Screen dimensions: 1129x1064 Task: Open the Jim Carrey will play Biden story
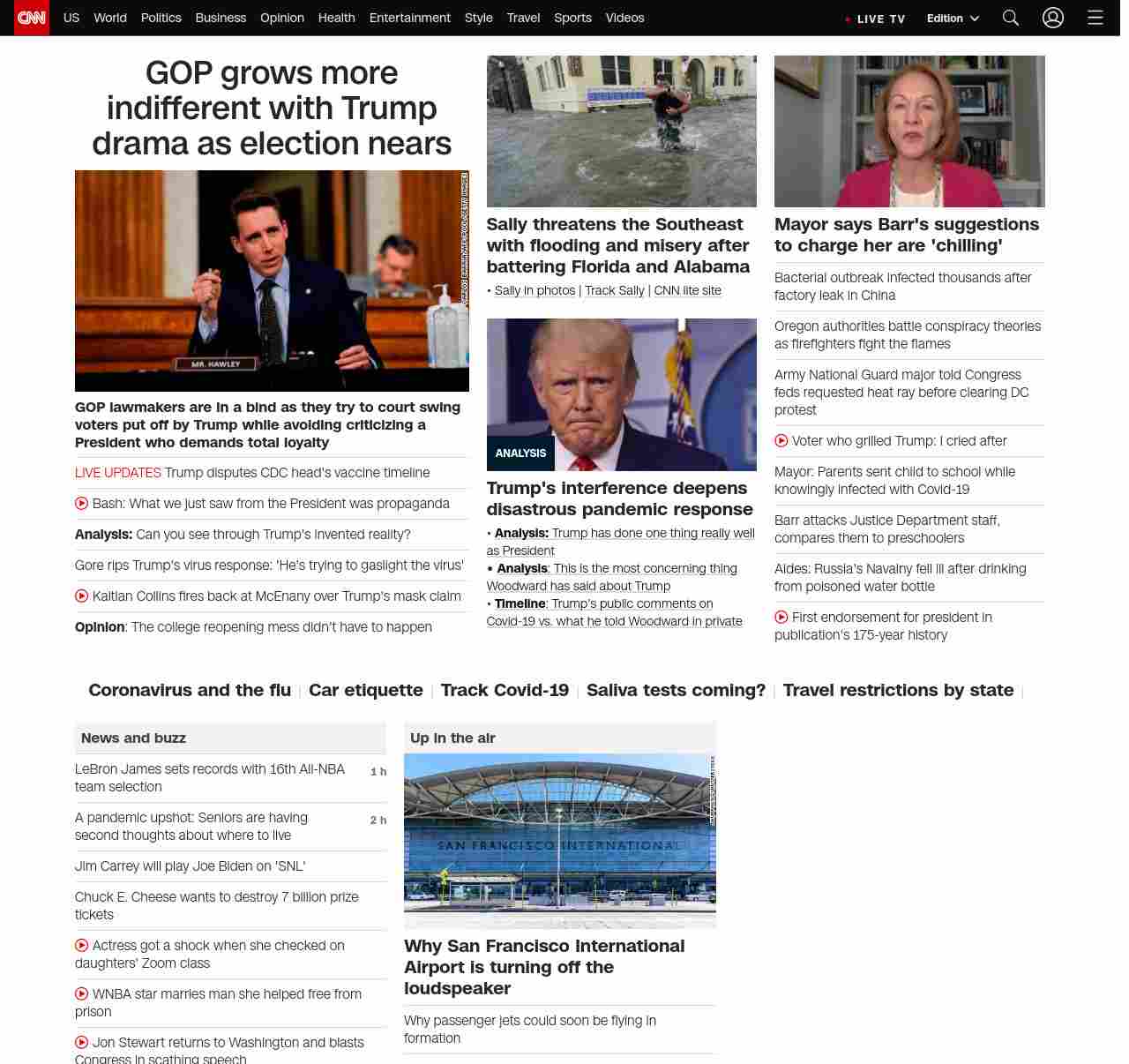[x=190, y=866]
